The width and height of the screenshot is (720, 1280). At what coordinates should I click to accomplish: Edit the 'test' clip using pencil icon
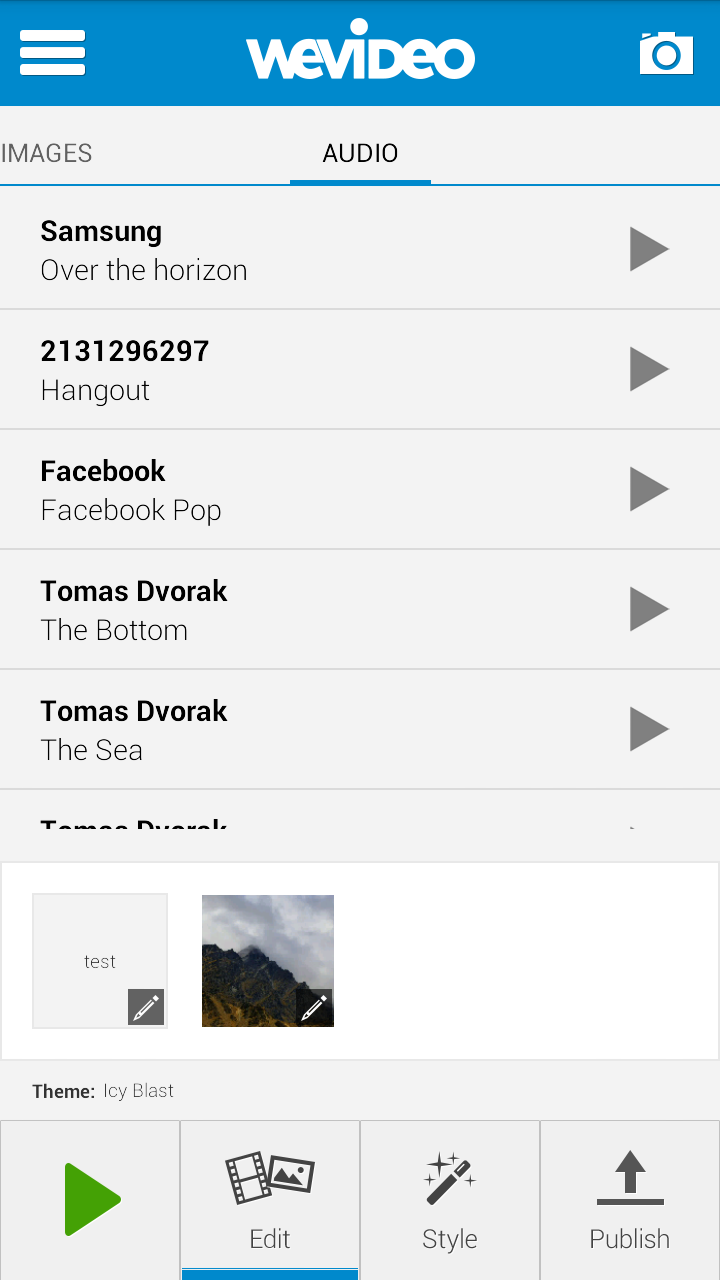click(145, 1007)
